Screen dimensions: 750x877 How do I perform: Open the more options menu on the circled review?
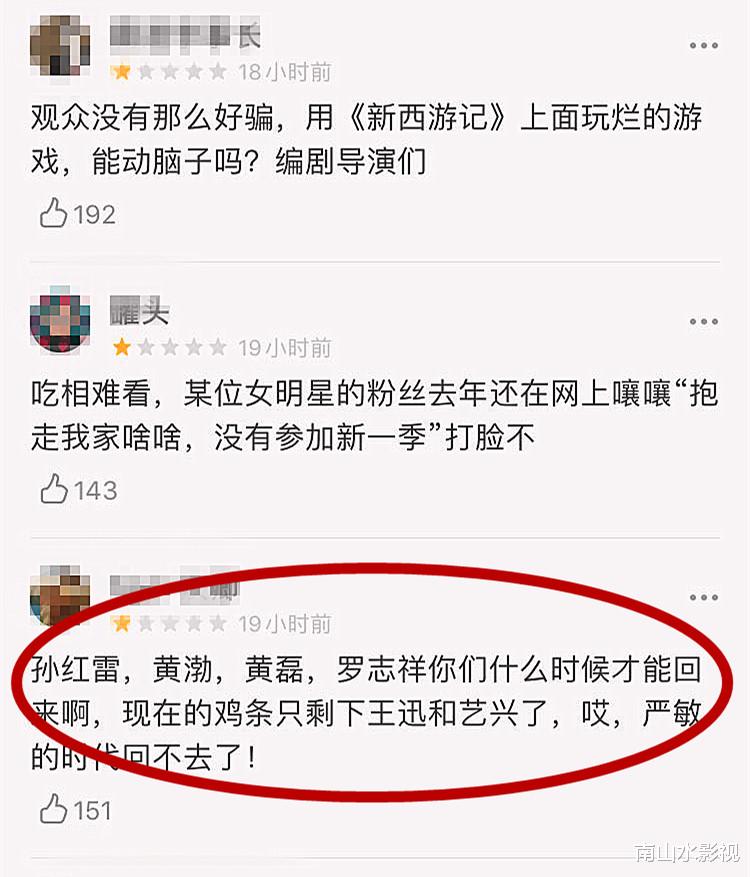tap(704, 598)
